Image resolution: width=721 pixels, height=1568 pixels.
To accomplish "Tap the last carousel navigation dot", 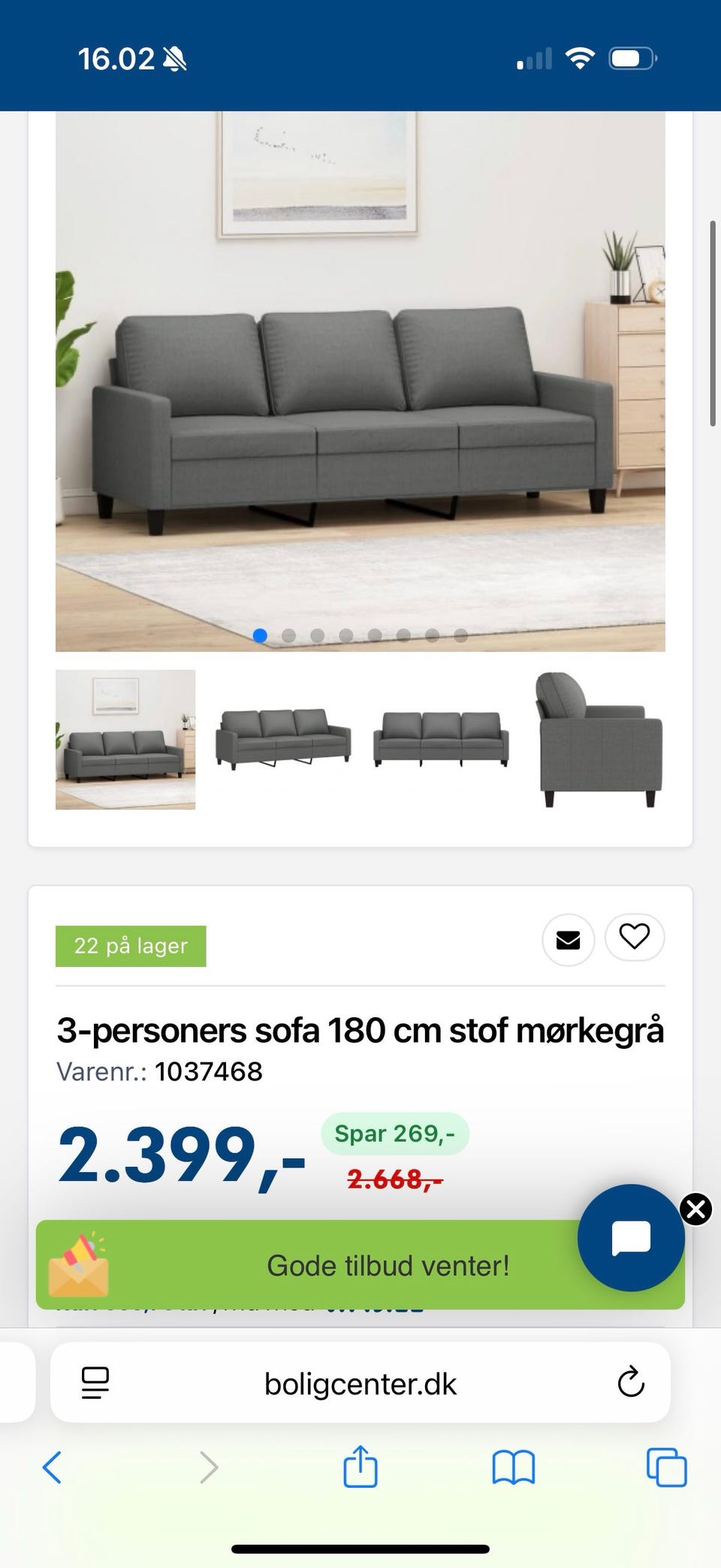I will (461, 635).
